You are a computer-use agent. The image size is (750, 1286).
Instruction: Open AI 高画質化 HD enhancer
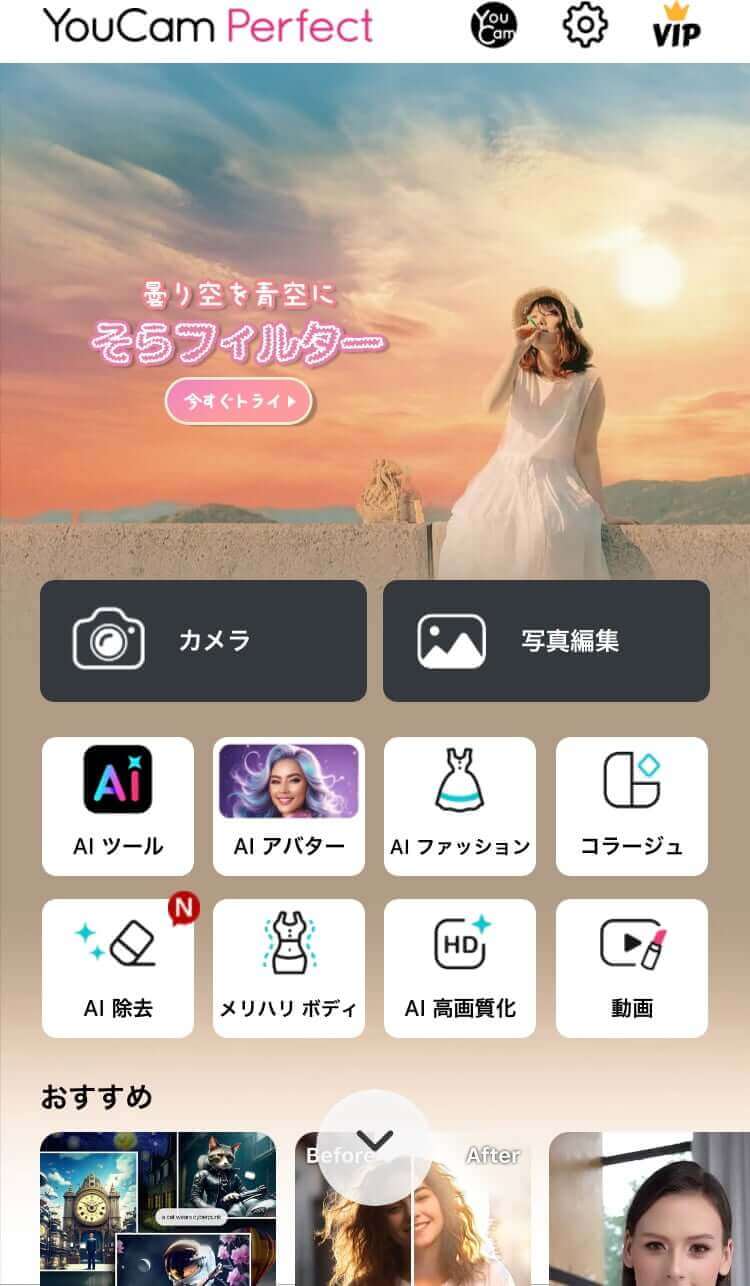(x=460, y=966)
